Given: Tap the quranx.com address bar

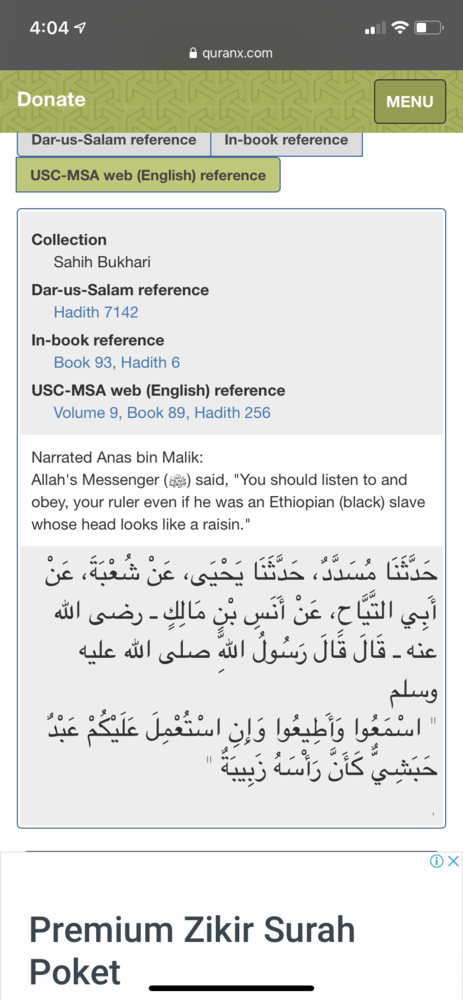Looking at the screenshot, I should (x=232, y=54).
